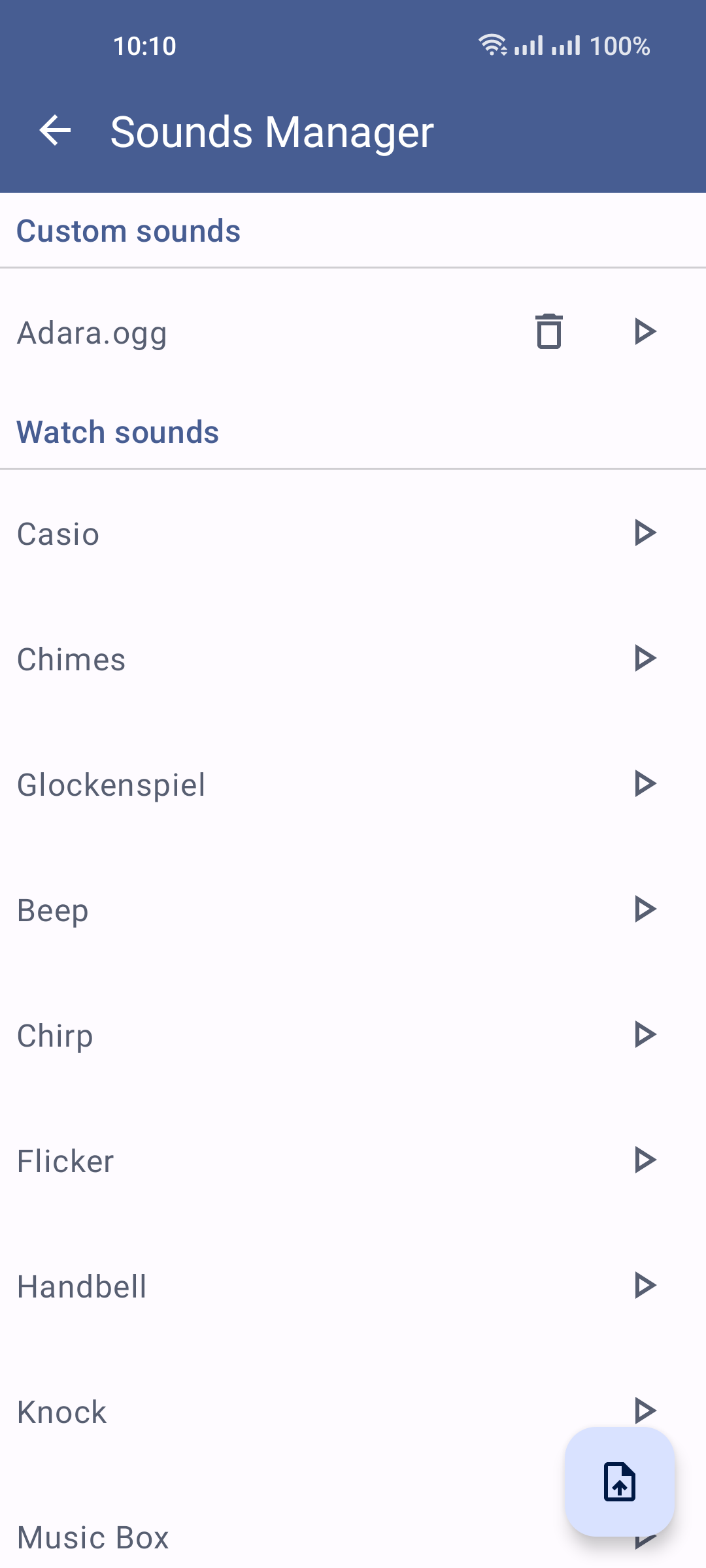
Task: Click the Custom sounds section header
Action: pos(129,230)
